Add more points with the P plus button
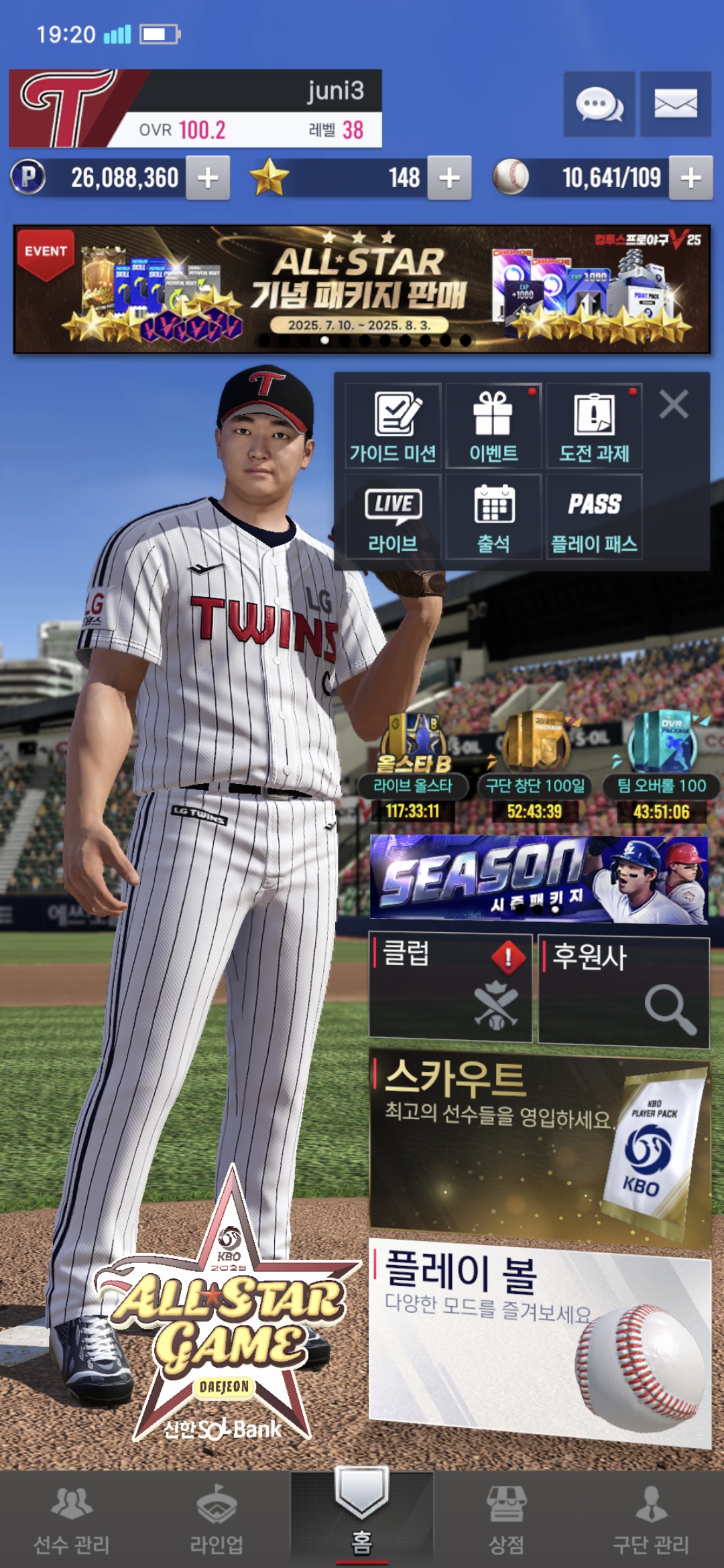 click(x=208, y=178)
